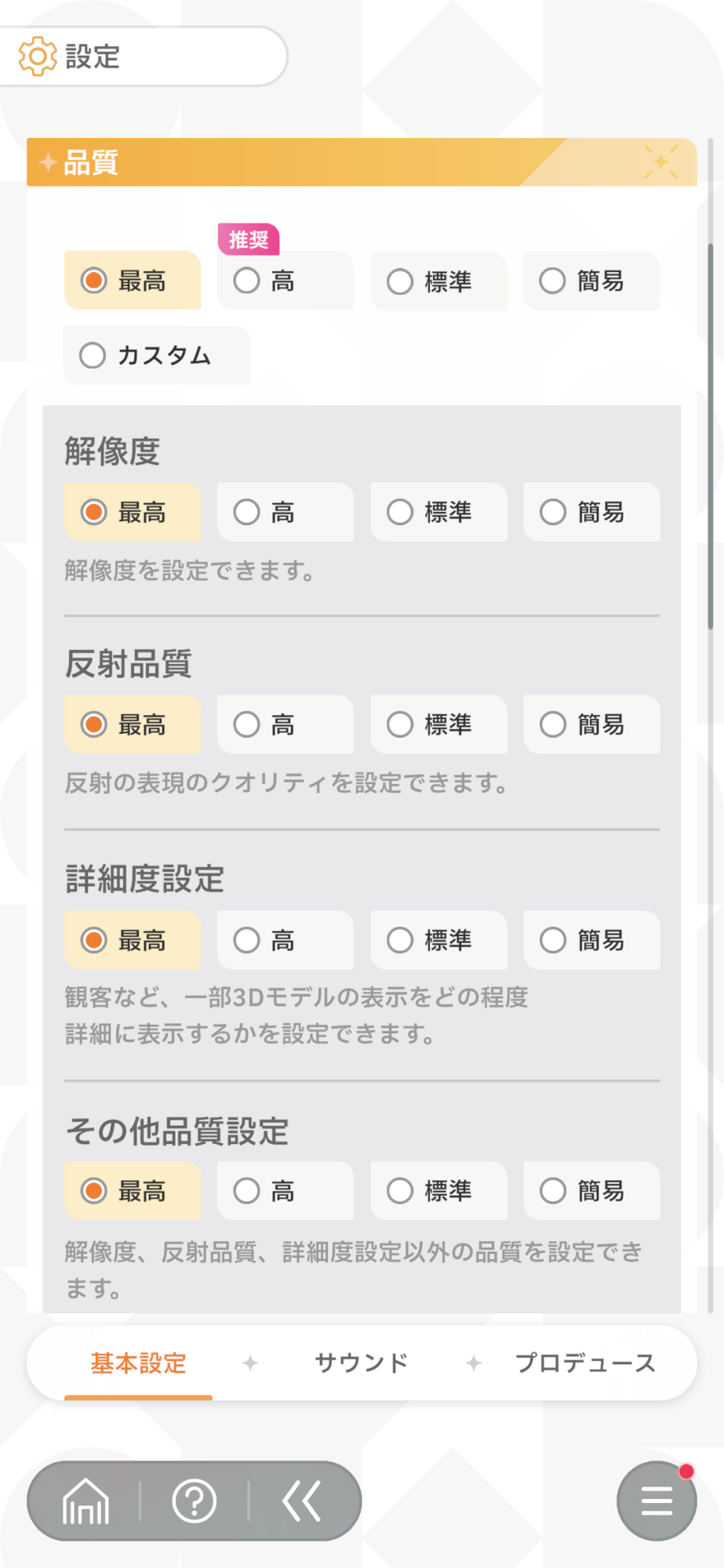
Task: Open the hamburger menu button
Action: click(657, 1501)
